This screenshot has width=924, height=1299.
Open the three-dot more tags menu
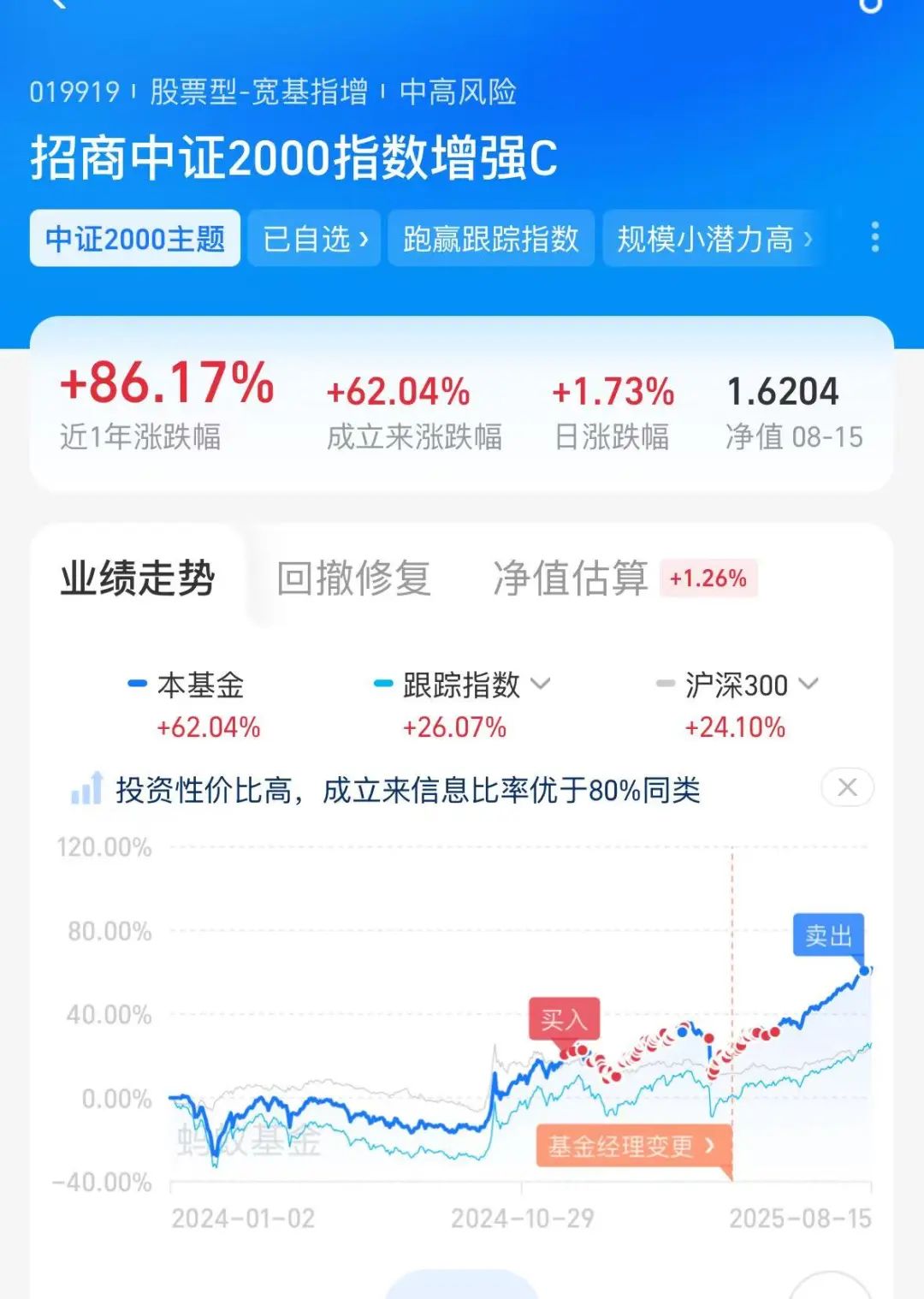point(874,237)
